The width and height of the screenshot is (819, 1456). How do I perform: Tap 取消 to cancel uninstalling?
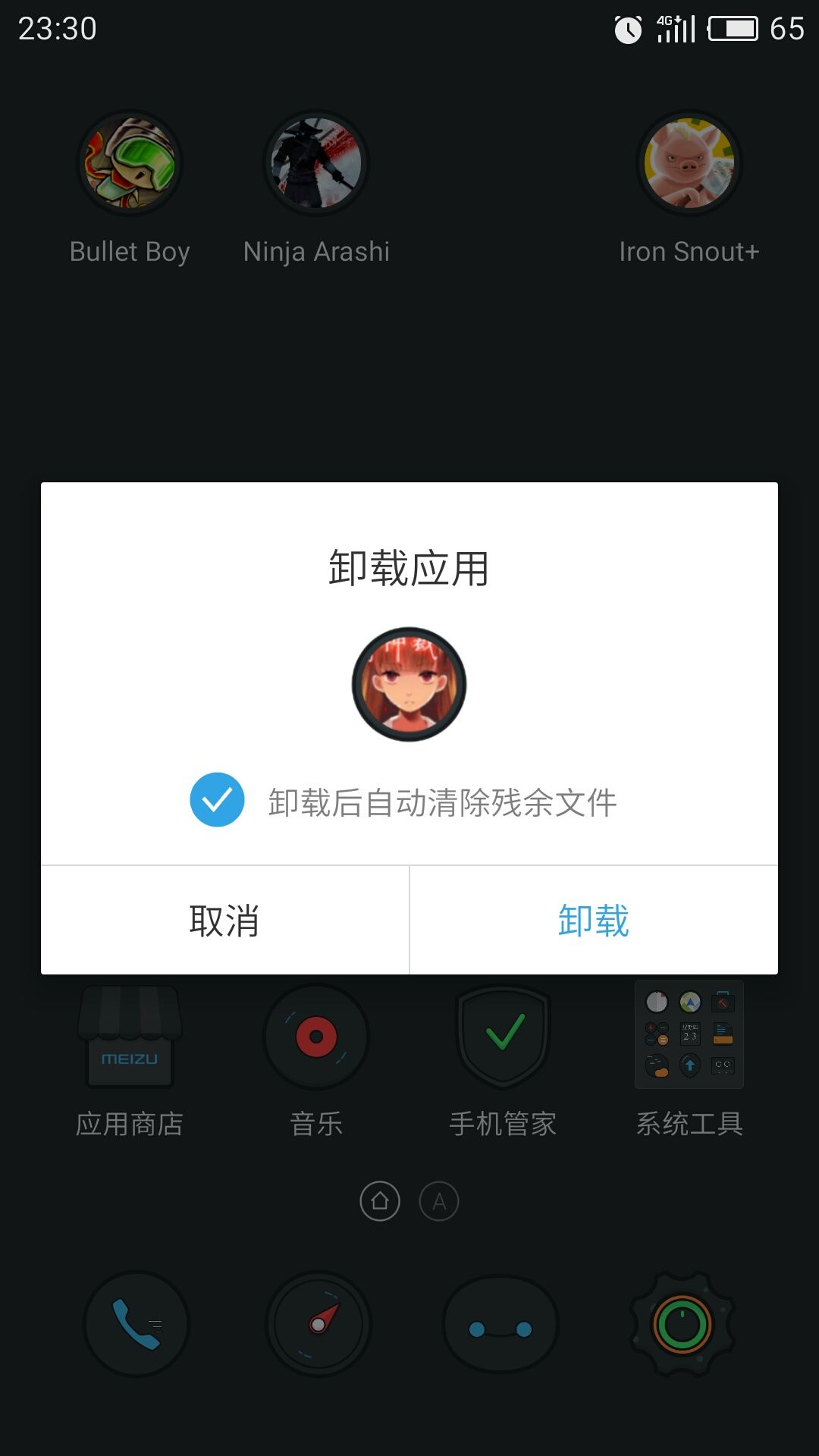[224, 920]
